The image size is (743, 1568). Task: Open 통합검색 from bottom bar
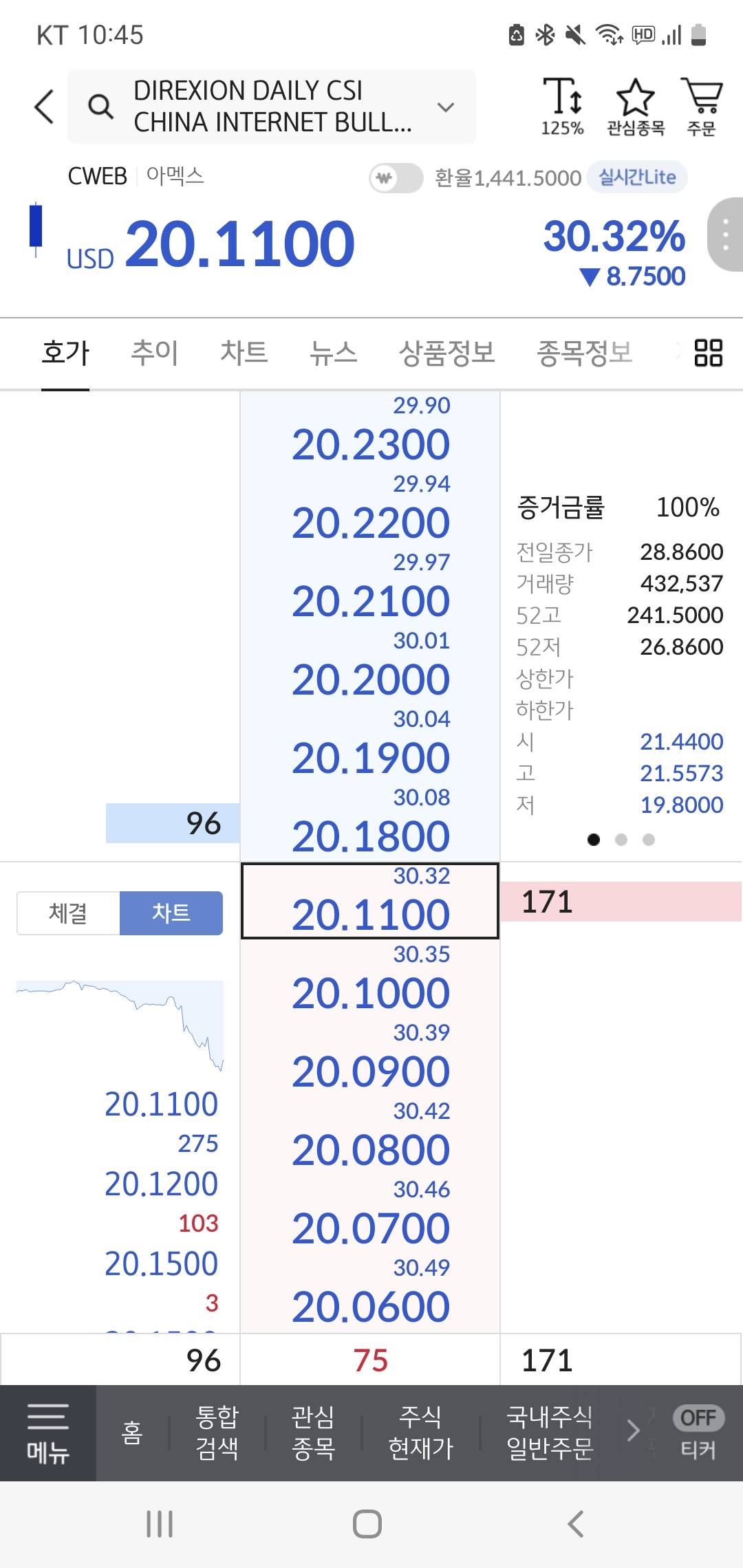(217, 1433)
